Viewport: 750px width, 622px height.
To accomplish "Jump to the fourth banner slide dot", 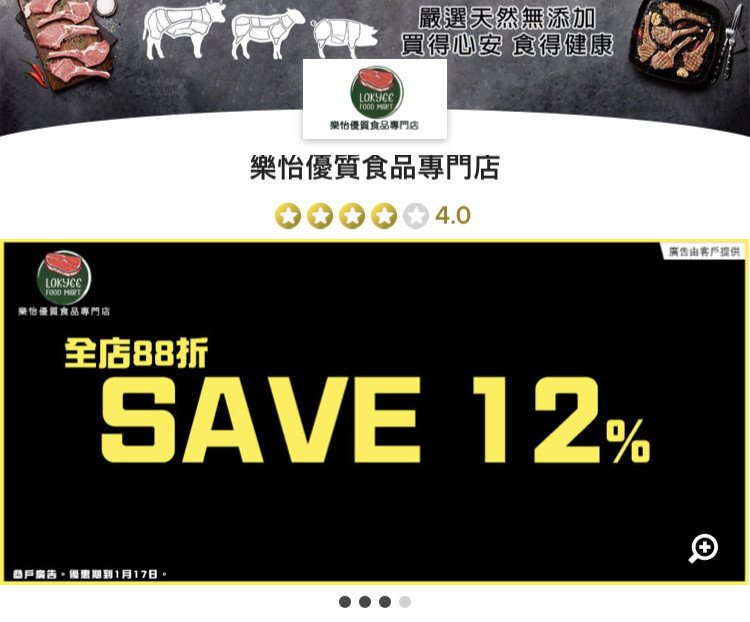I will click(x=405, y=602).
